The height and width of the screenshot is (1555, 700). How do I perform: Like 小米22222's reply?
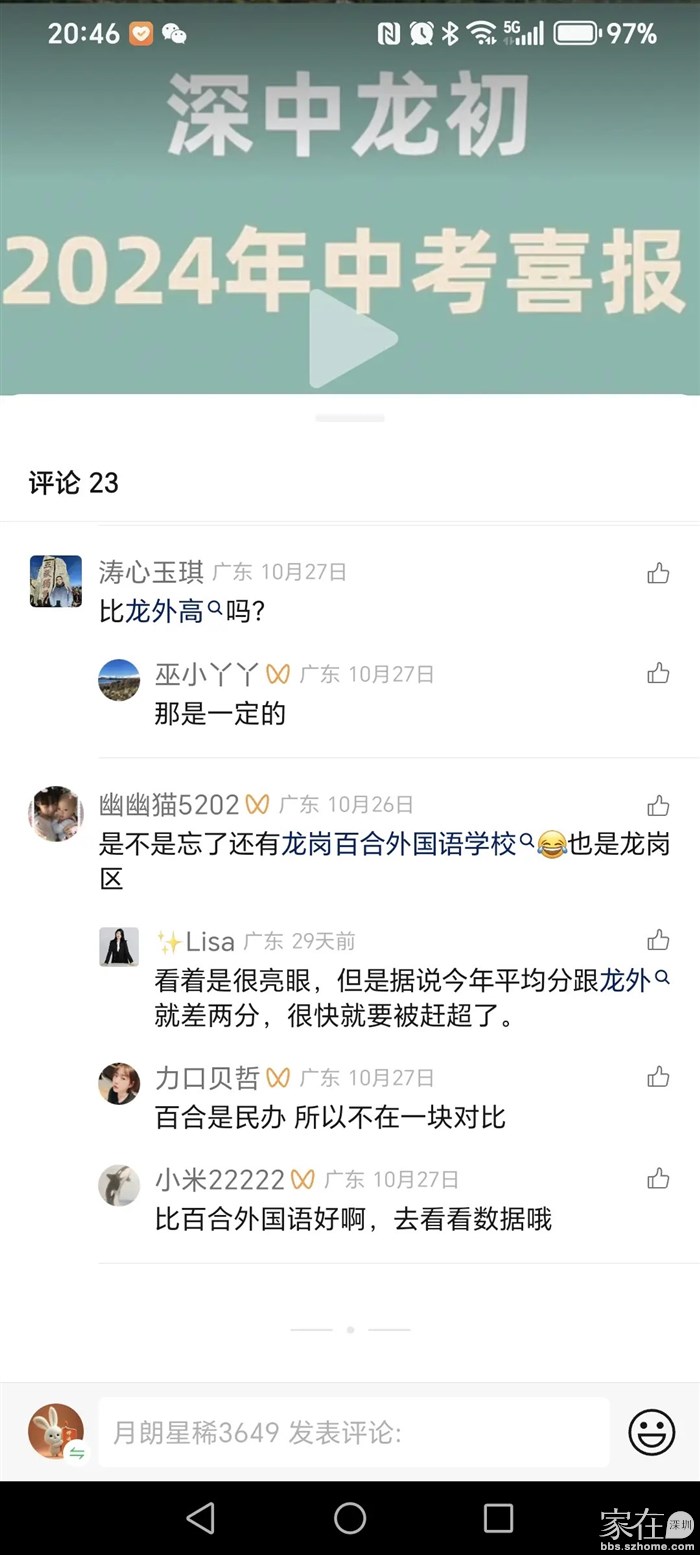tap(658, 1179)
